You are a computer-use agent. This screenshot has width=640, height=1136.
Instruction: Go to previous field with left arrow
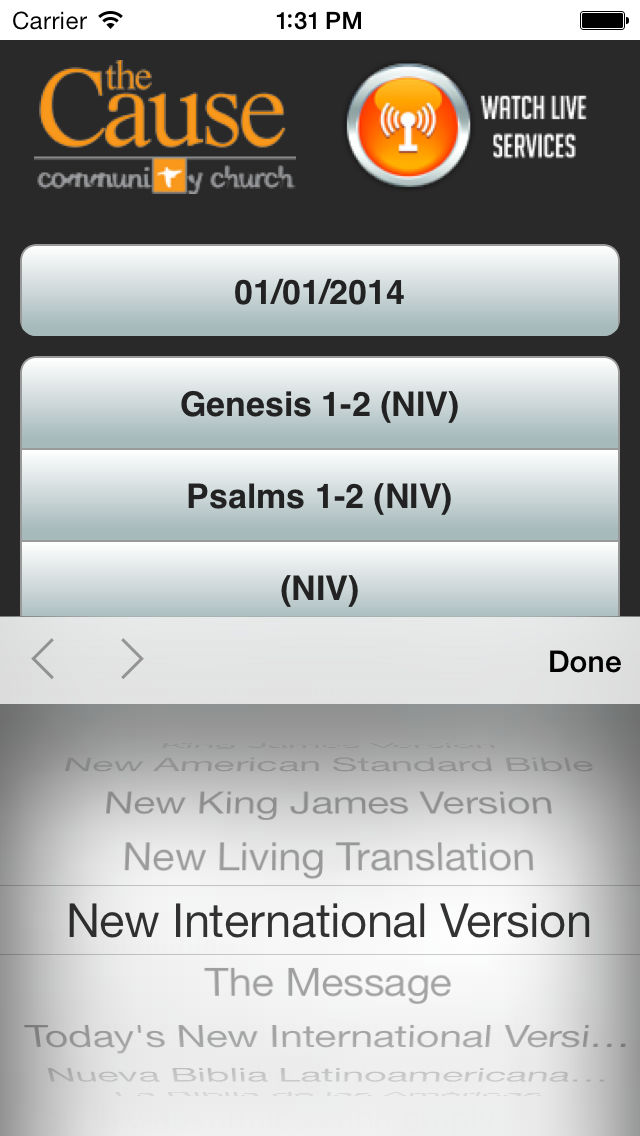click(x=43, y=660)
